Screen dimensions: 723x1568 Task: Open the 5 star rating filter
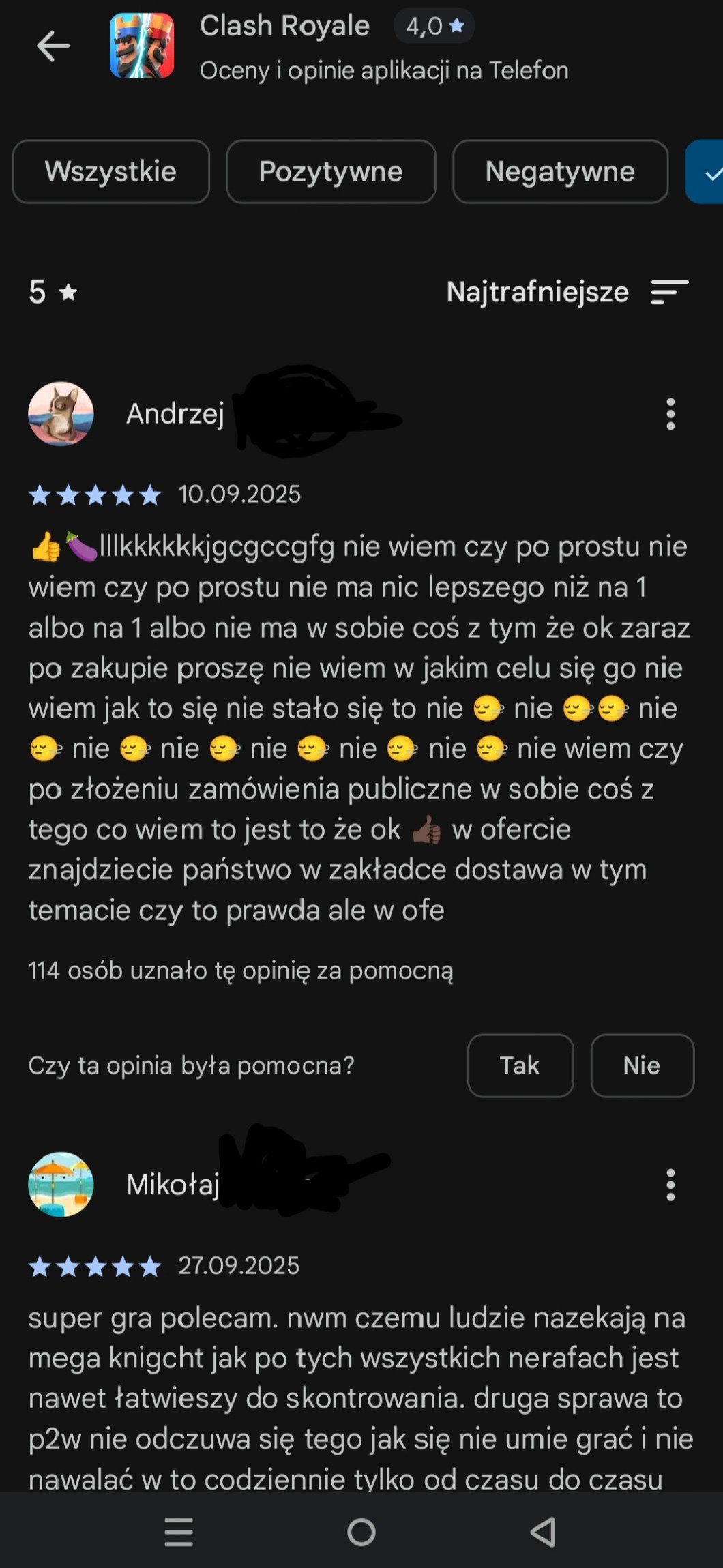[x=53, y=292]
